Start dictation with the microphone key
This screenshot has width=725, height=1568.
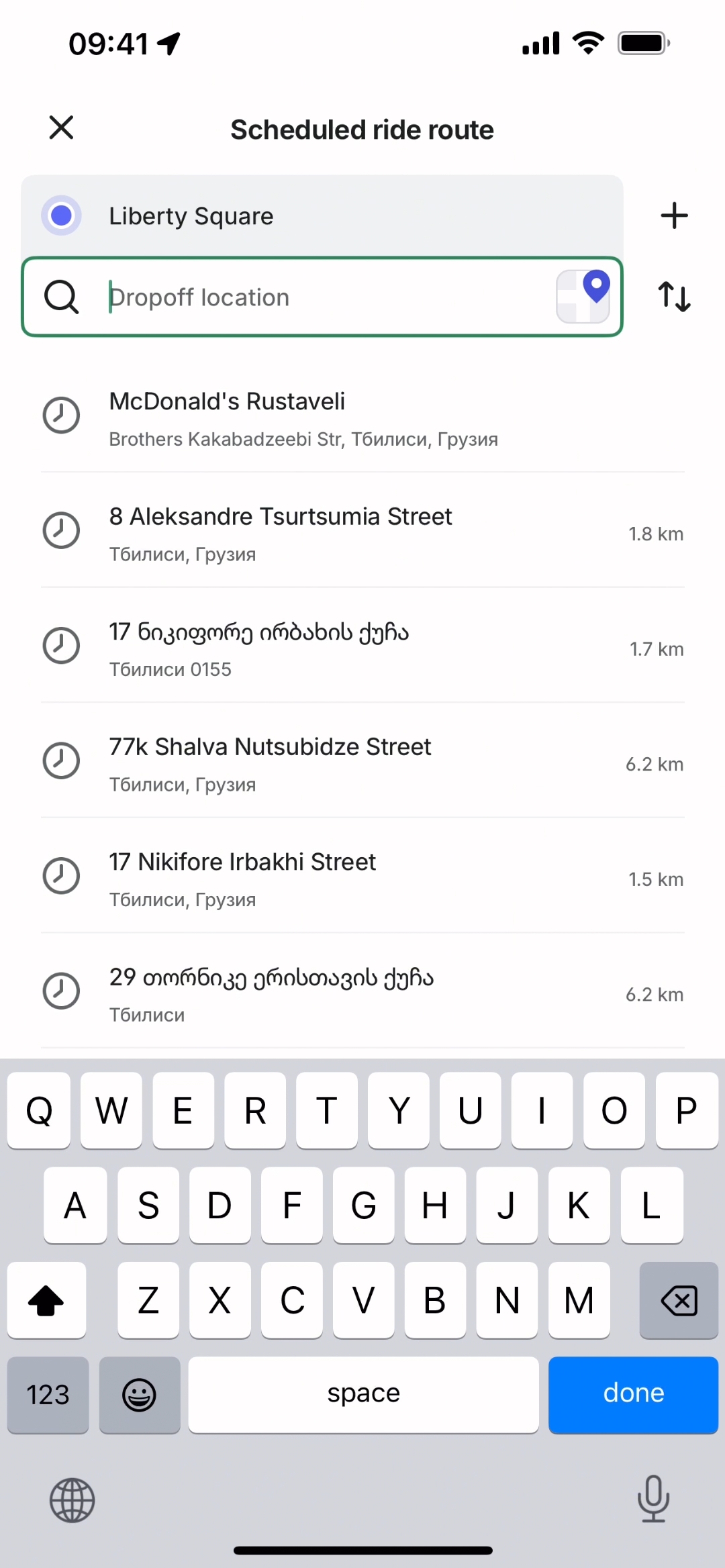653,1499
